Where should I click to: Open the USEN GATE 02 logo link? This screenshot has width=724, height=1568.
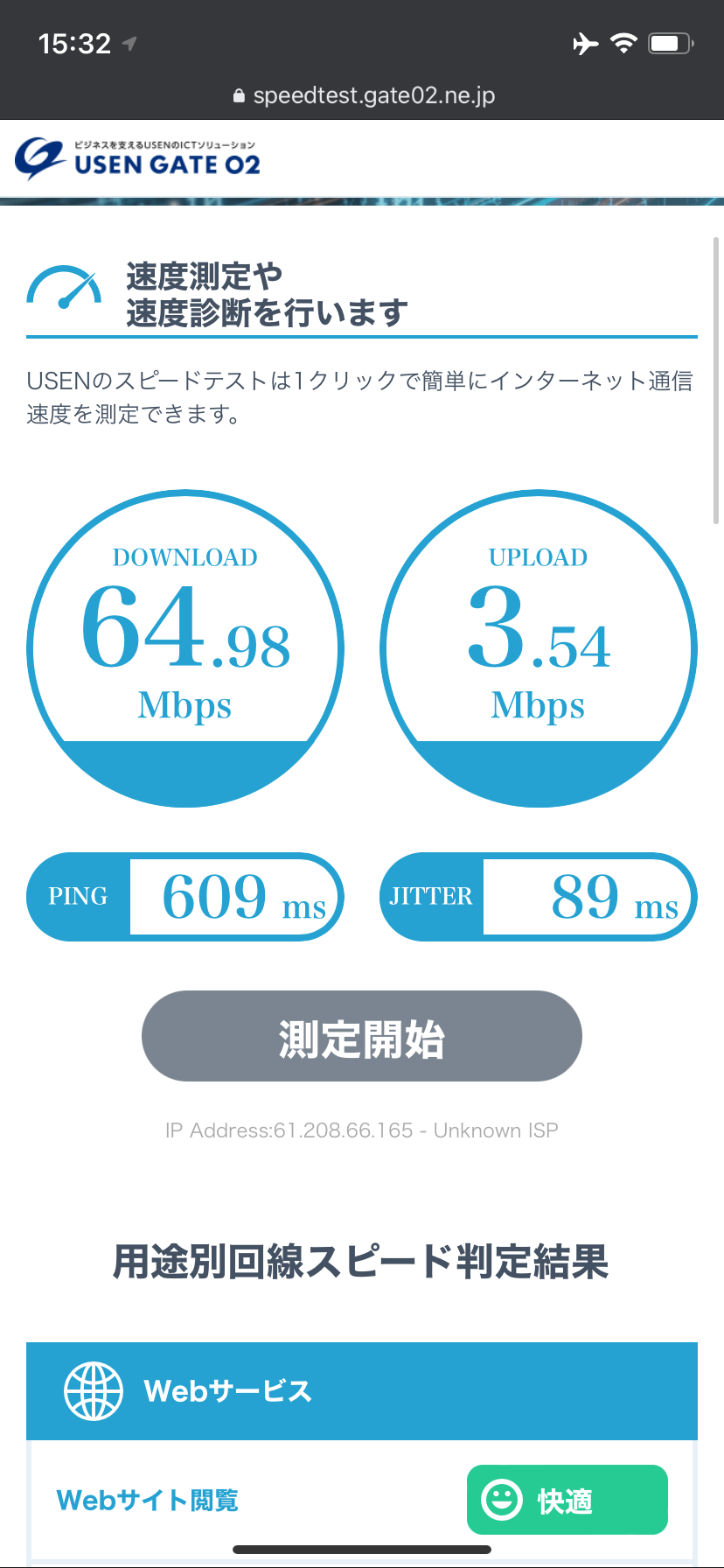pyautogui.click(x=138, y=158)
